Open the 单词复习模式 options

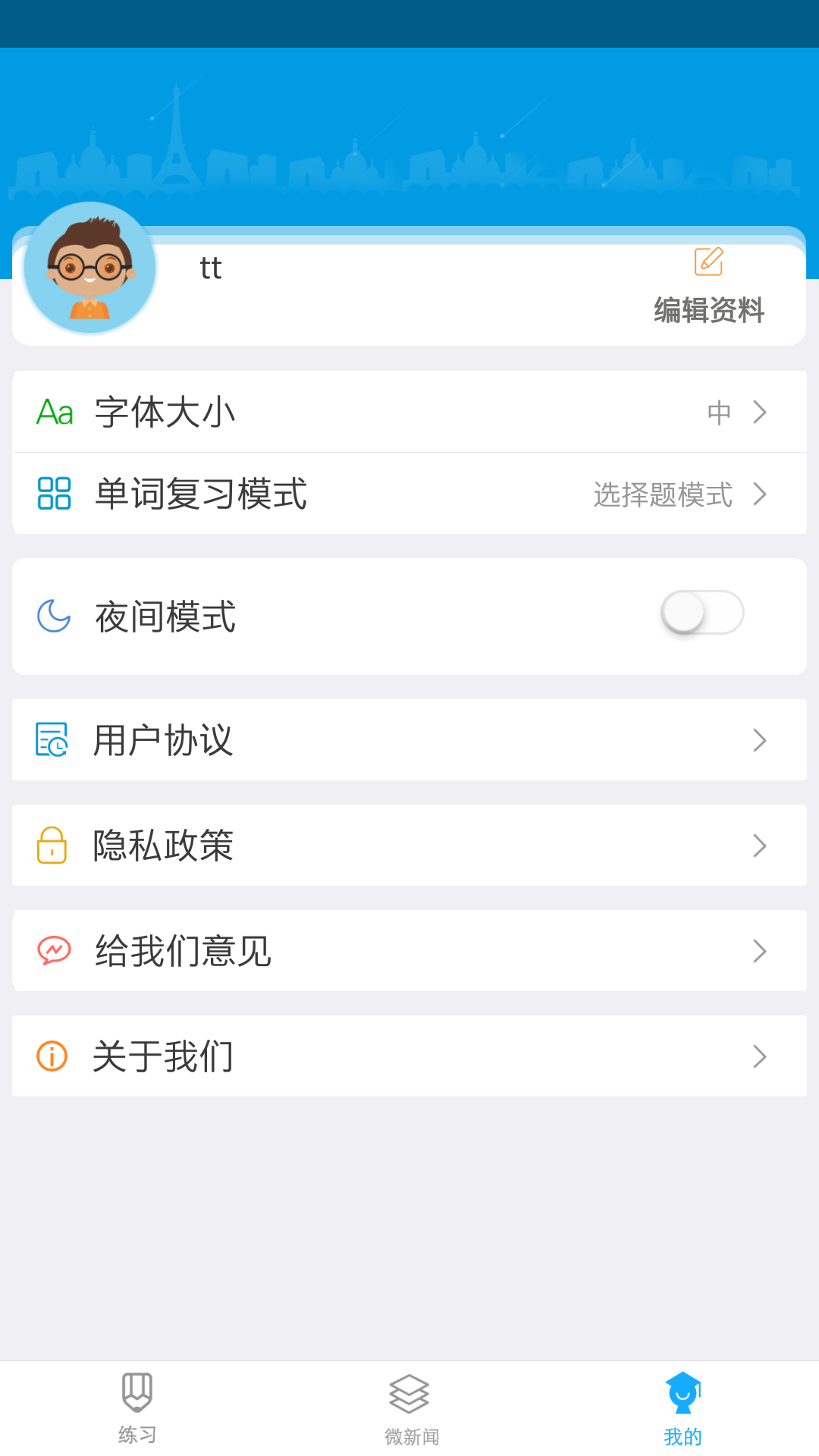pos(409,494)
